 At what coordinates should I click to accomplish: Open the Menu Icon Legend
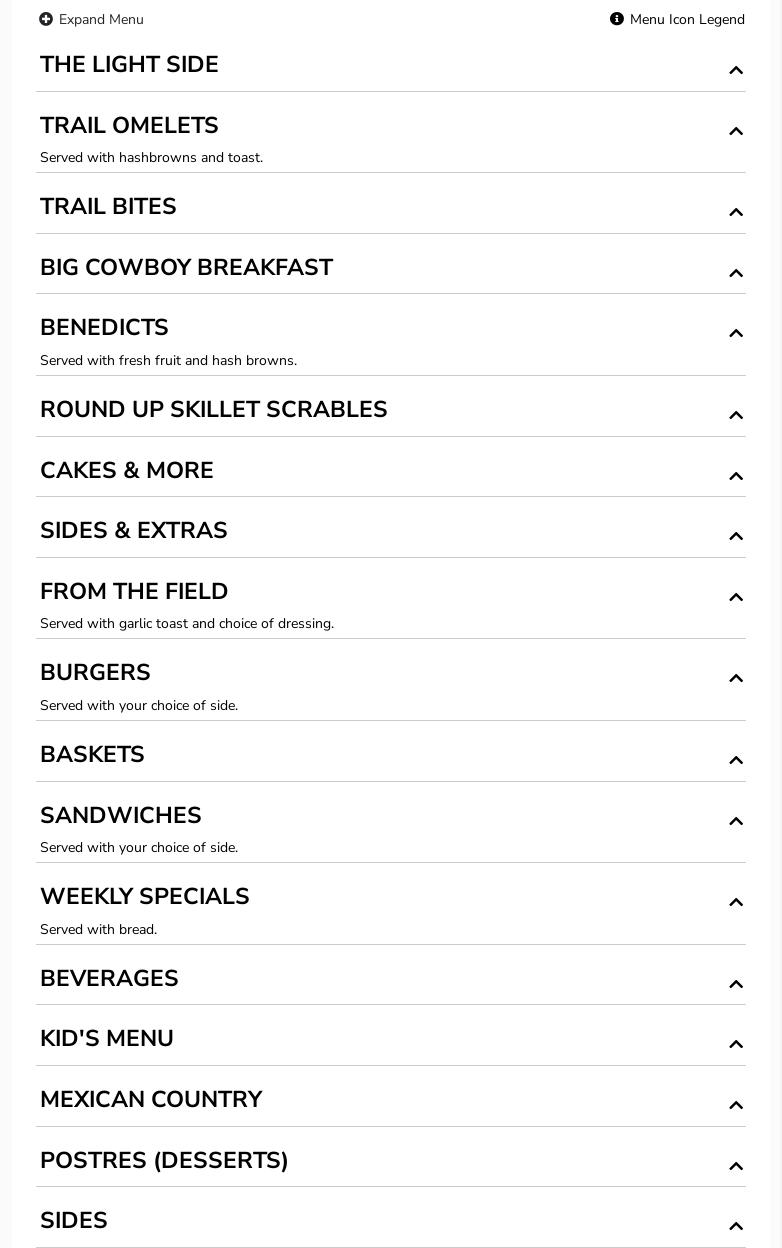pyautogui.click(x=677, y=20)
